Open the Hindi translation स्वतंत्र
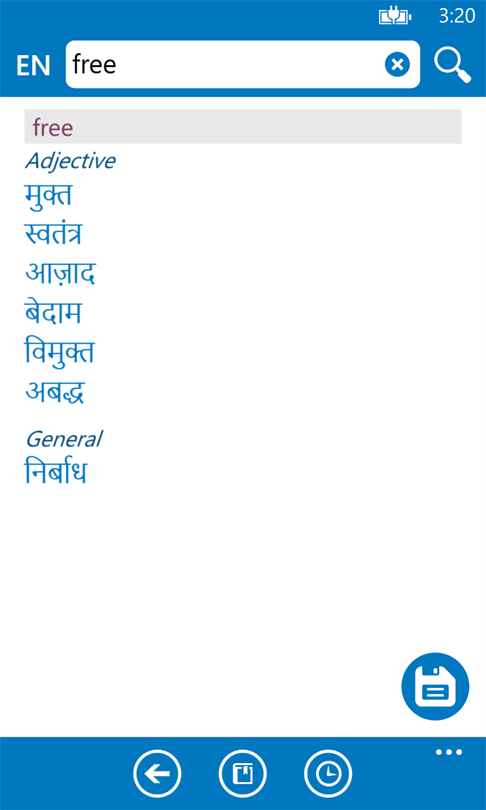Viewport: 486px width, 810px height. point(54,234)
